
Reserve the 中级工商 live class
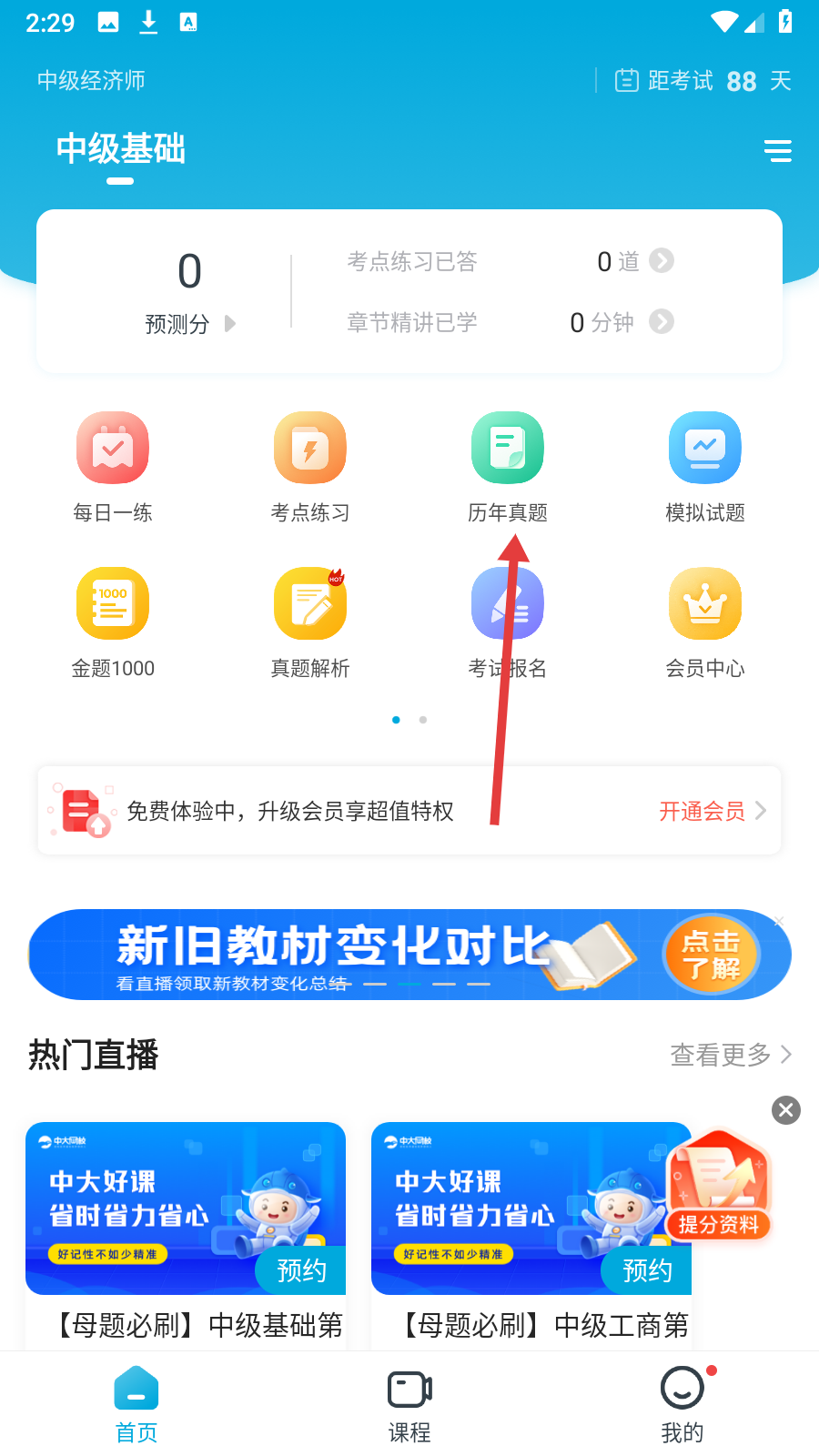[646, 1270]
